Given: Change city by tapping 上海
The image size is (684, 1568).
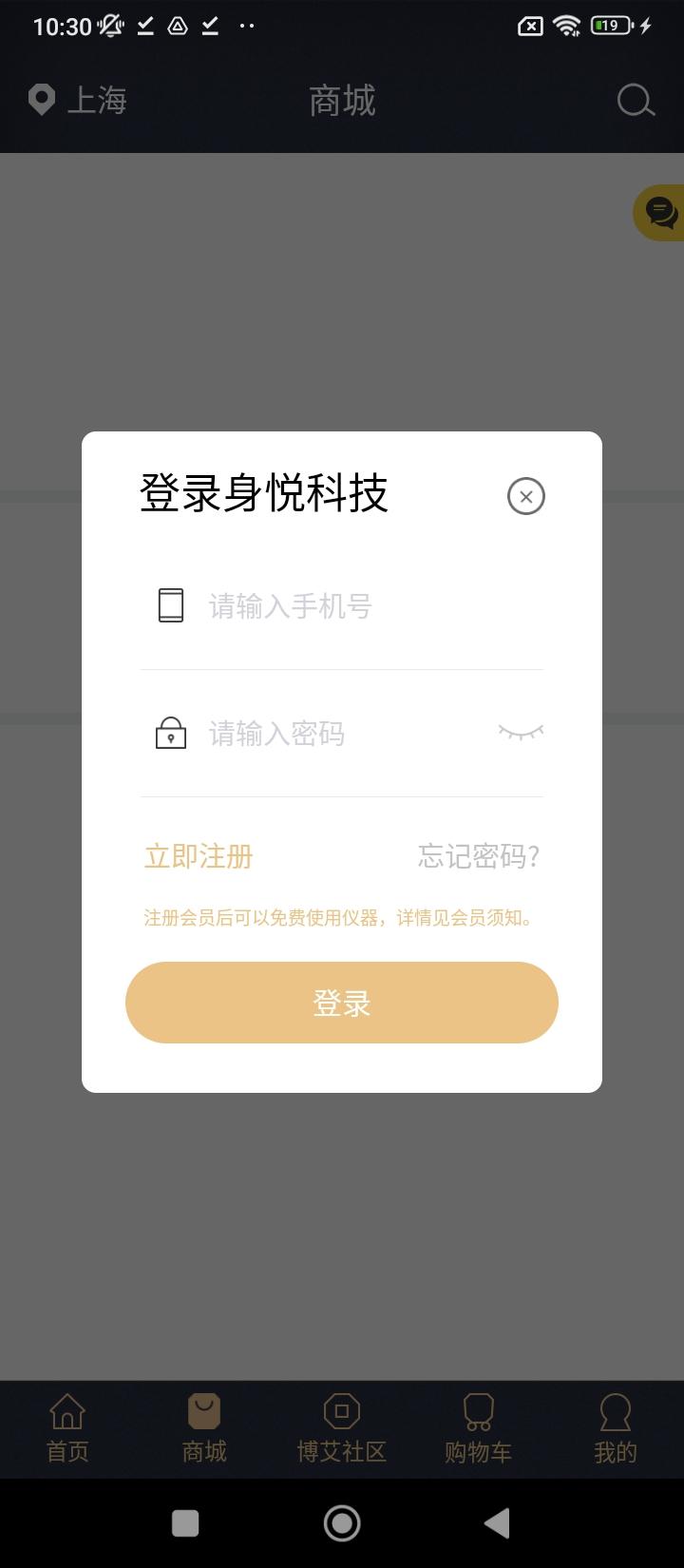Looking at the screenshot, I should click(x=98, y=100).
